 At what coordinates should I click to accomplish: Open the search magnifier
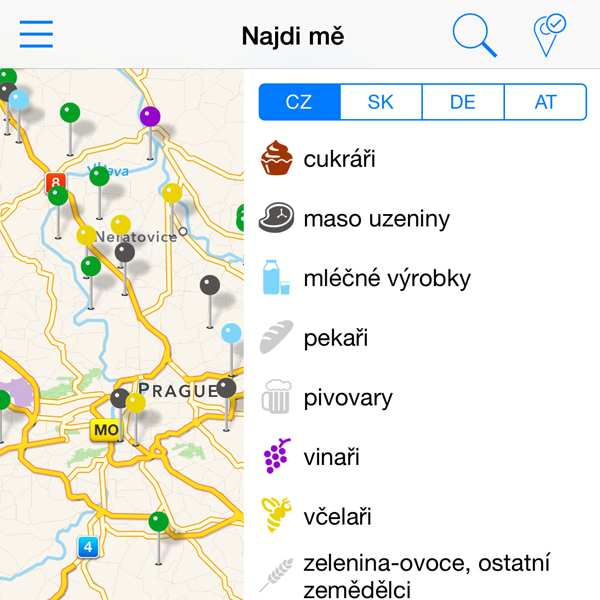click(474, 35)
